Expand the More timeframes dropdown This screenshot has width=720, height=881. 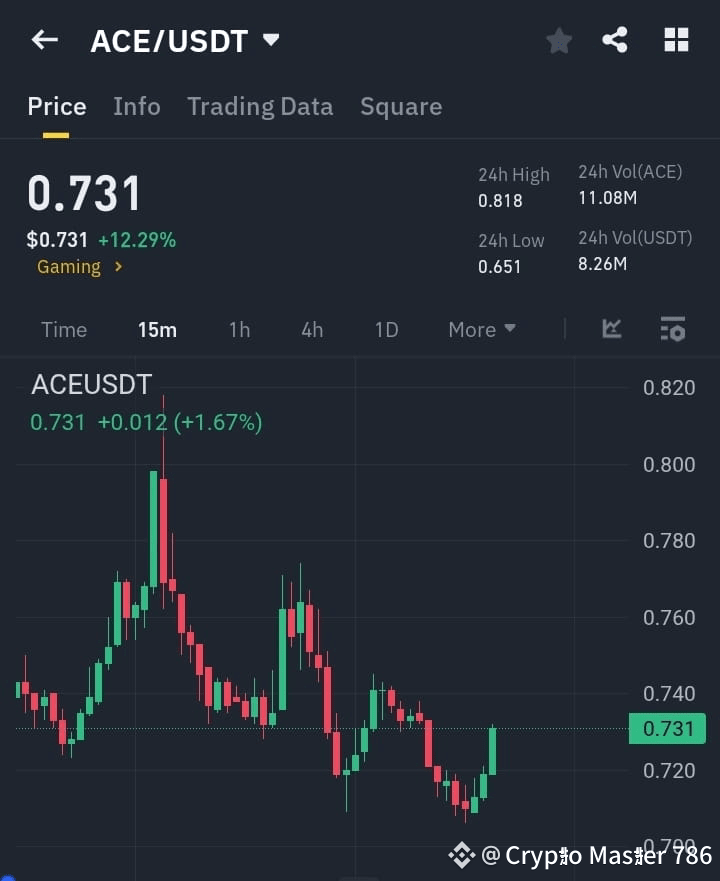(x=481, y=329)
